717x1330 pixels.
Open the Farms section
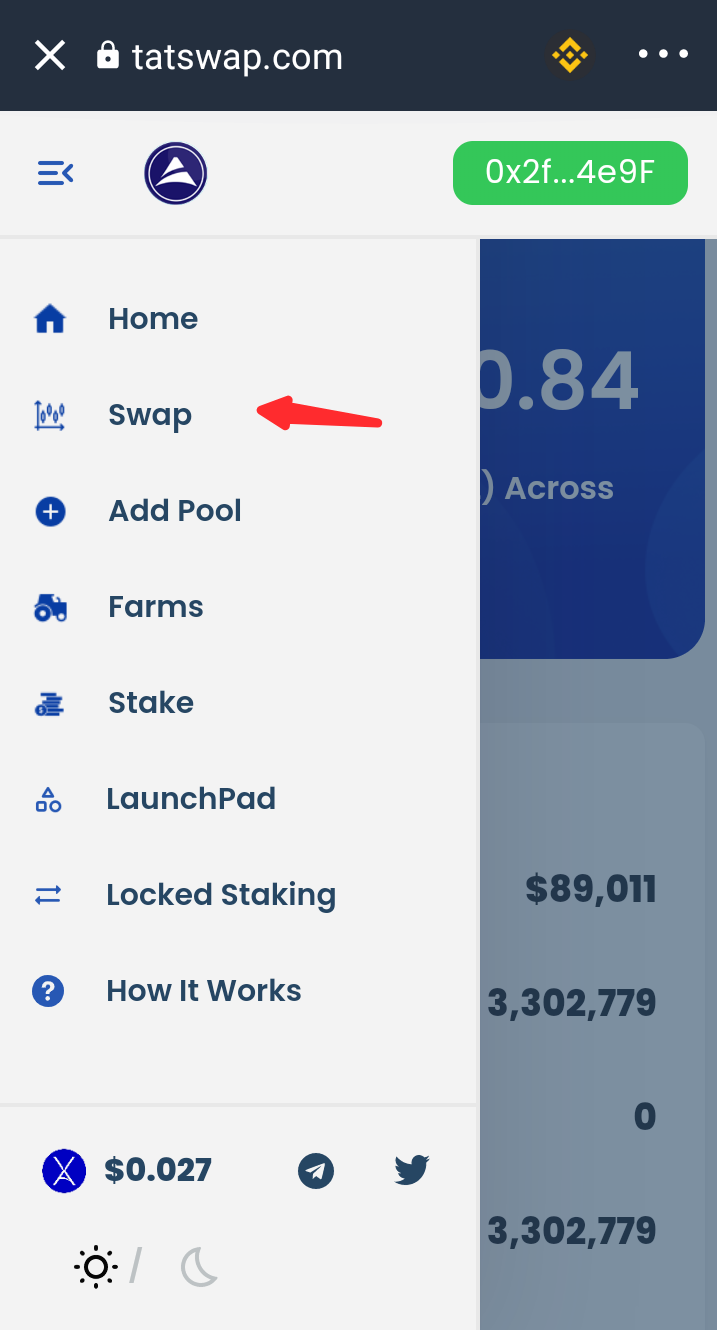(156, 607)
